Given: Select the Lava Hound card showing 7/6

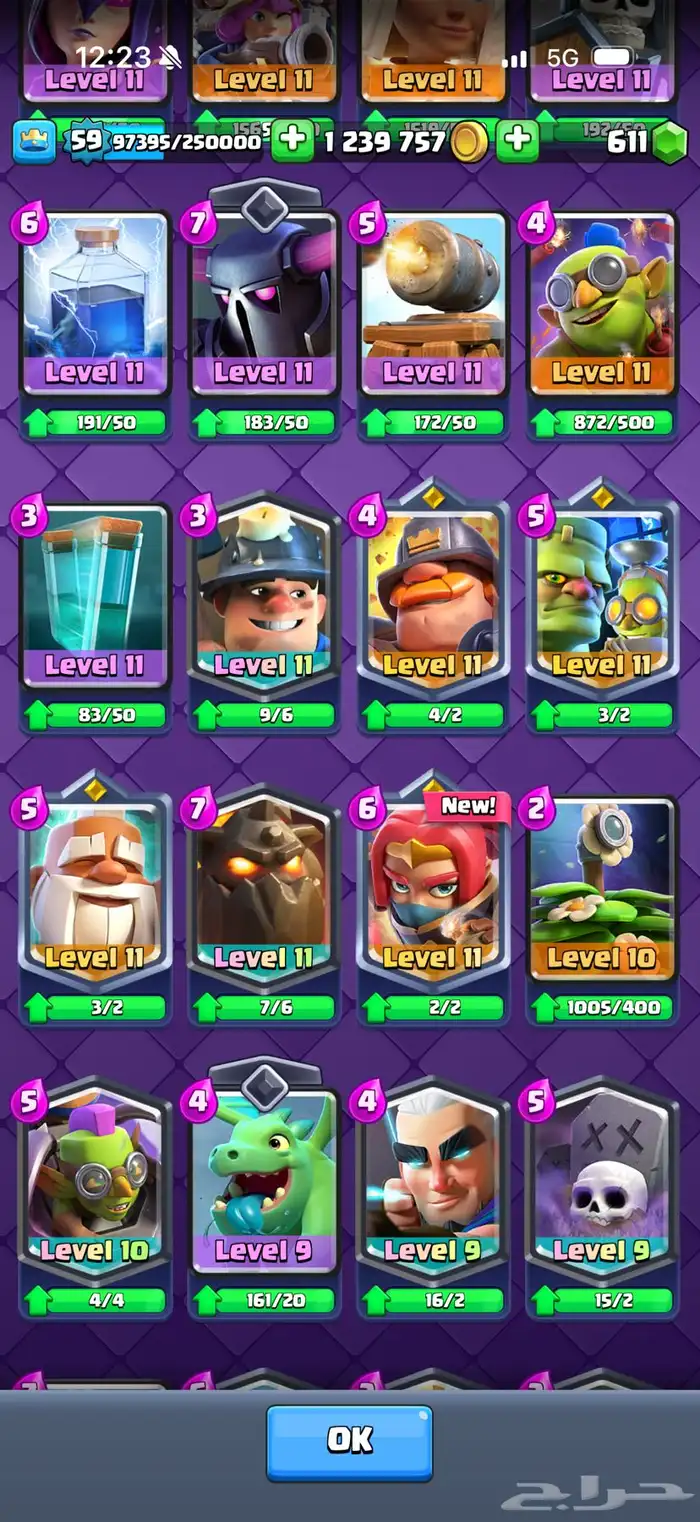Looking at the screenshot, I should pyautogui.click(x=264, y=905).
